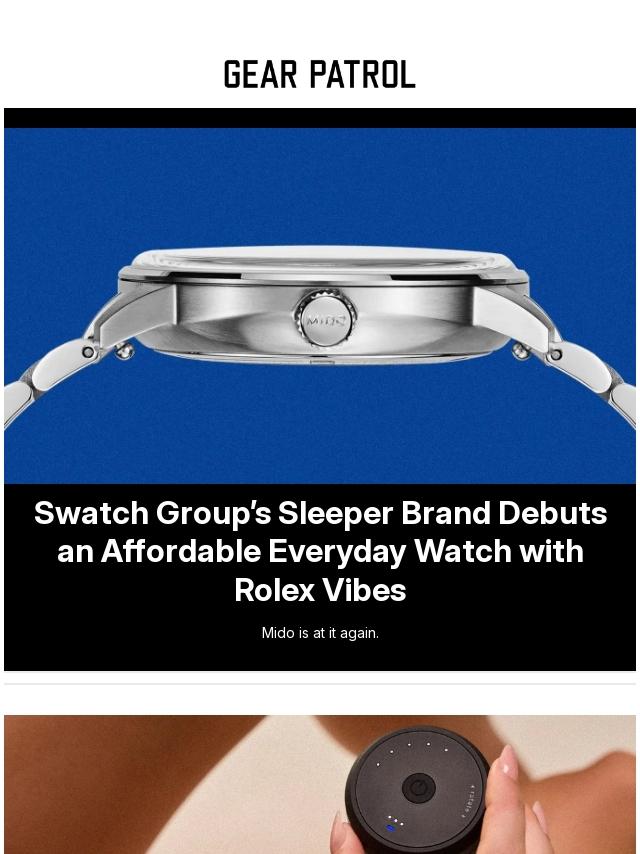Screen dimensions: 640x854
Task: Read the Swatch Group sleeper brand article
Action: click(320, 551)
